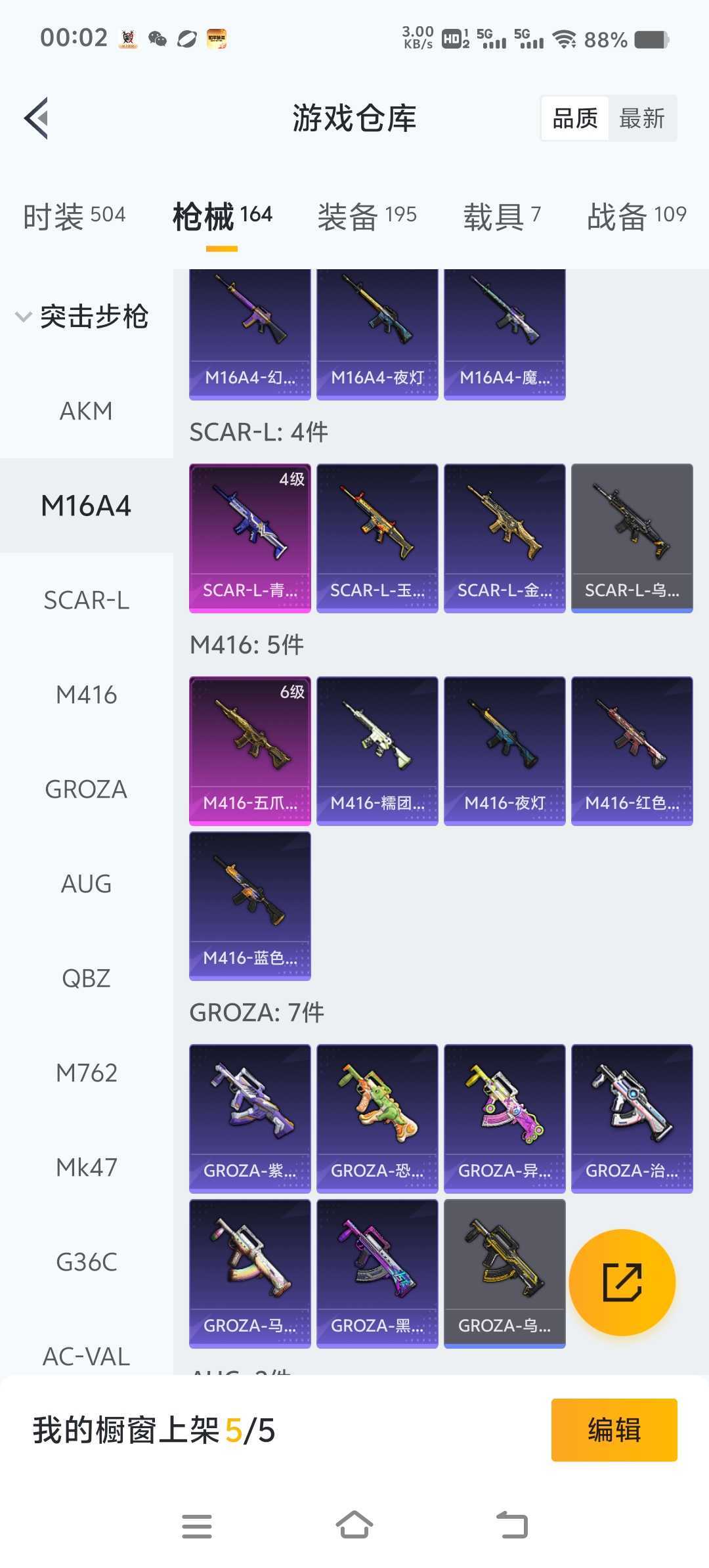View the M416-夜灯 skin
The width and height of the screenshot is (709, 1568).
(505, 751)
